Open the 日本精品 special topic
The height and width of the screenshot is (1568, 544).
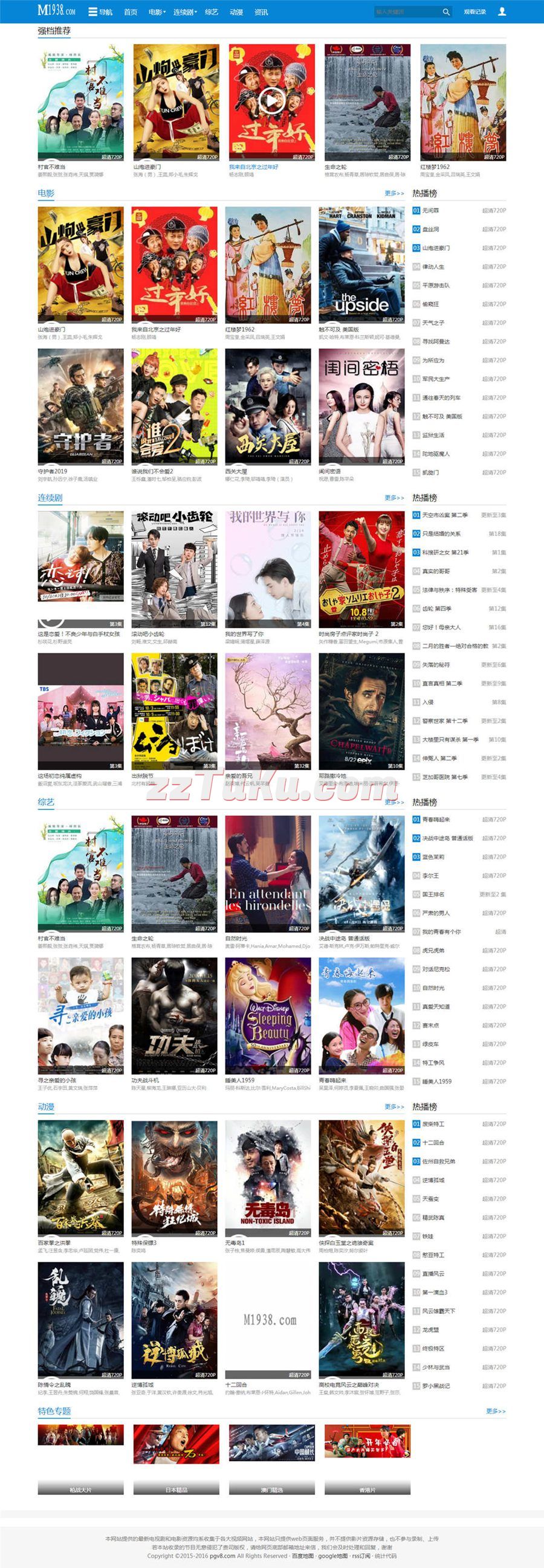point(176,1489)
